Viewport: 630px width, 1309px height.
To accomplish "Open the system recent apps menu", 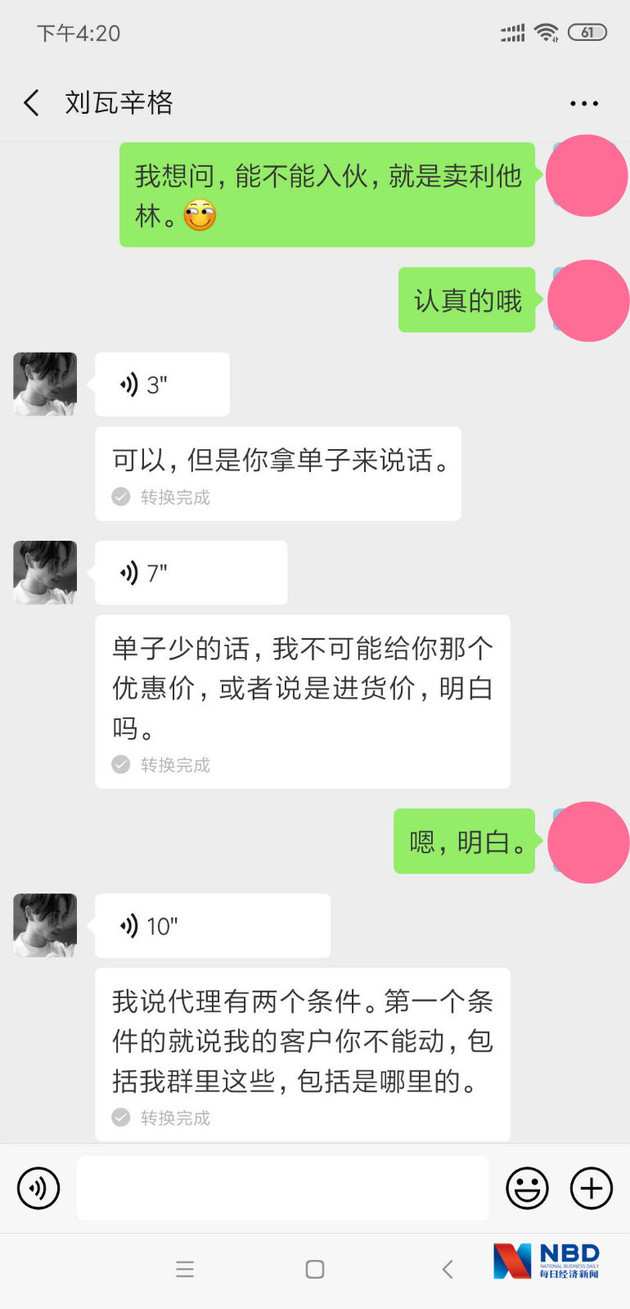I will (x=185, y=1269).
